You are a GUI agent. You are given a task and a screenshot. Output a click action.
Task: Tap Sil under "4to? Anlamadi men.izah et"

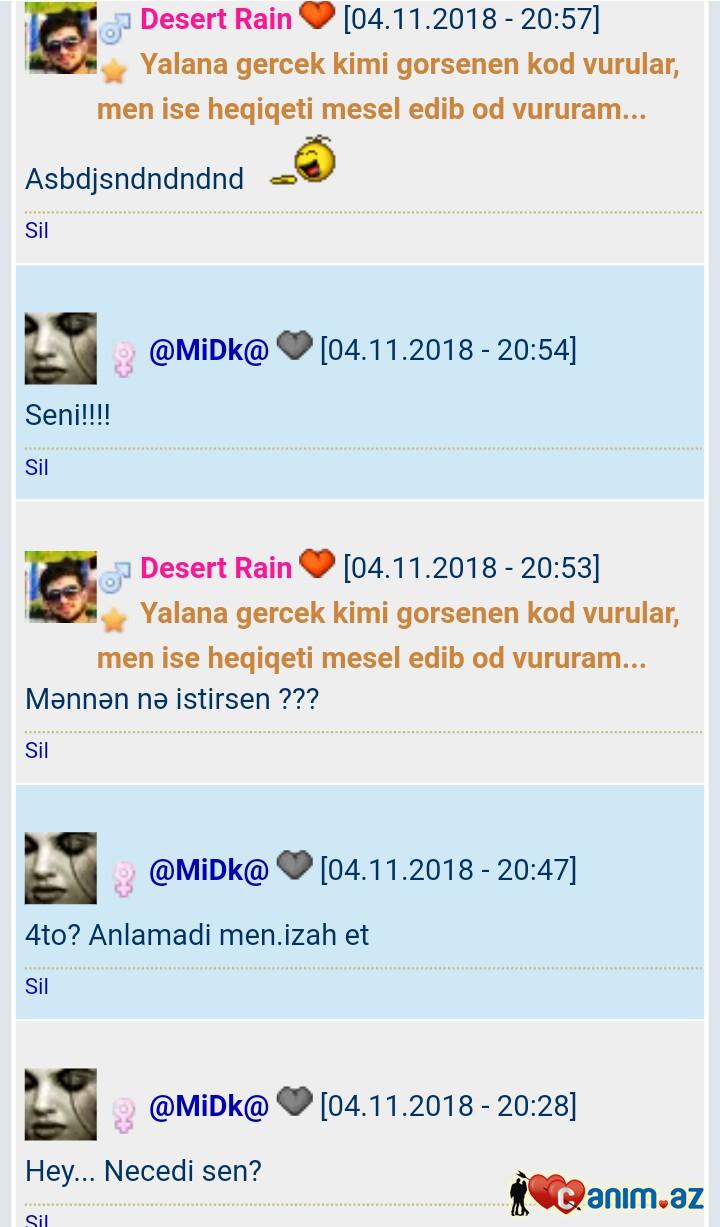[37, 987]
